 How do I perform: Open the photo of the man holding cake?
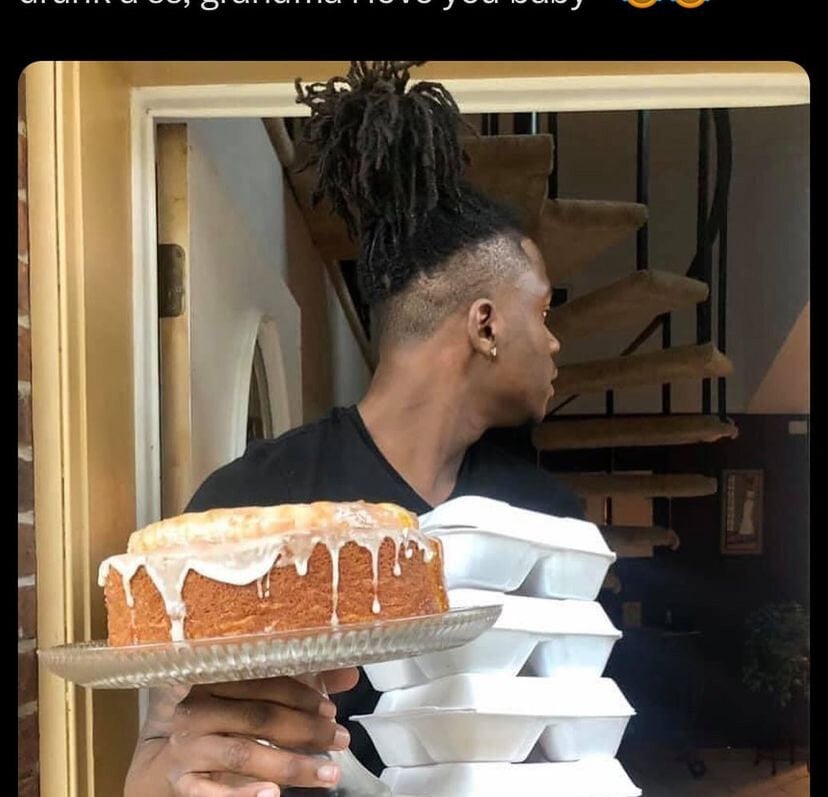coord(414,430)
